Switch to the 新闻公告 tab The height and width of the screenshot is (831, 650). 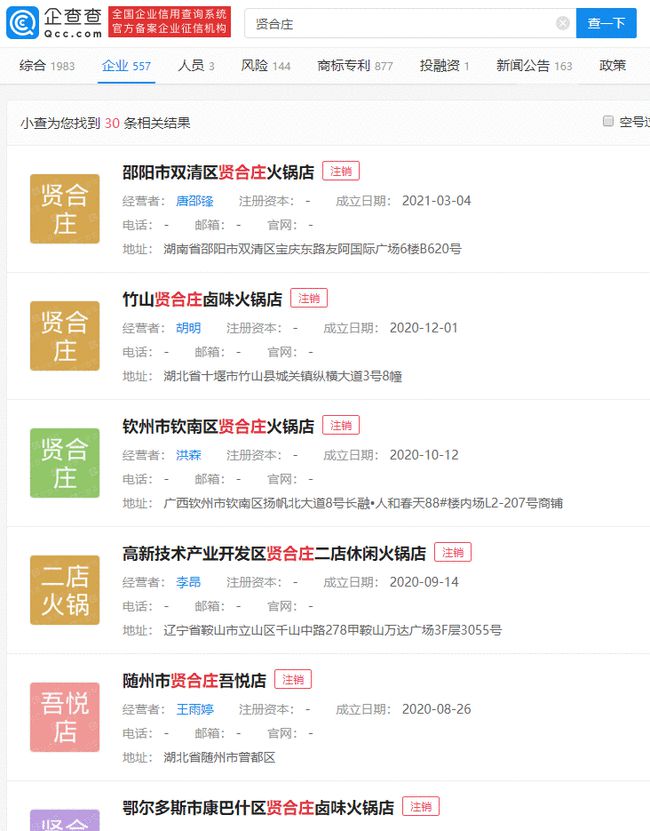coord(534,66)
